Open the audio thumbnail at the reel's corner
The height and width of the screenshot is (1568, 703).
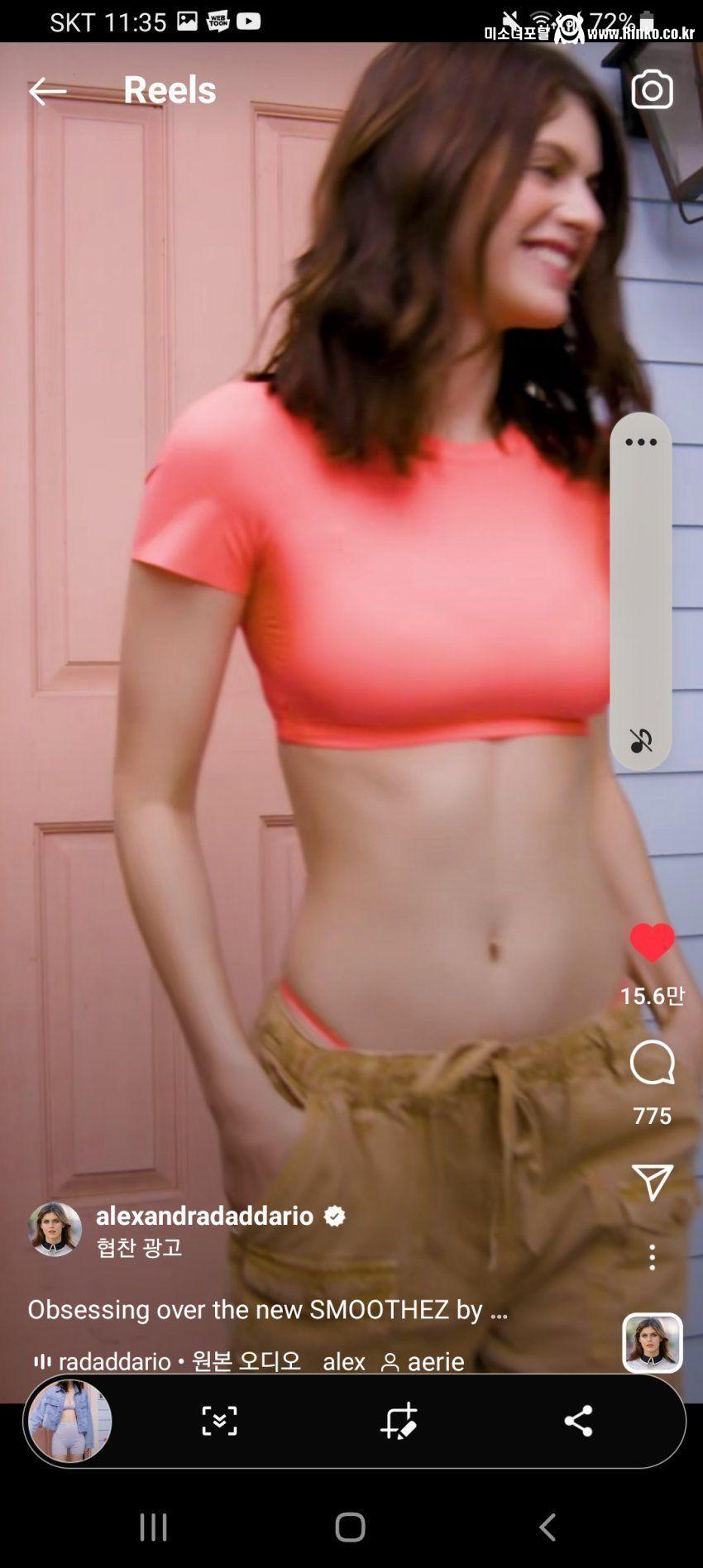[652, 1341]
